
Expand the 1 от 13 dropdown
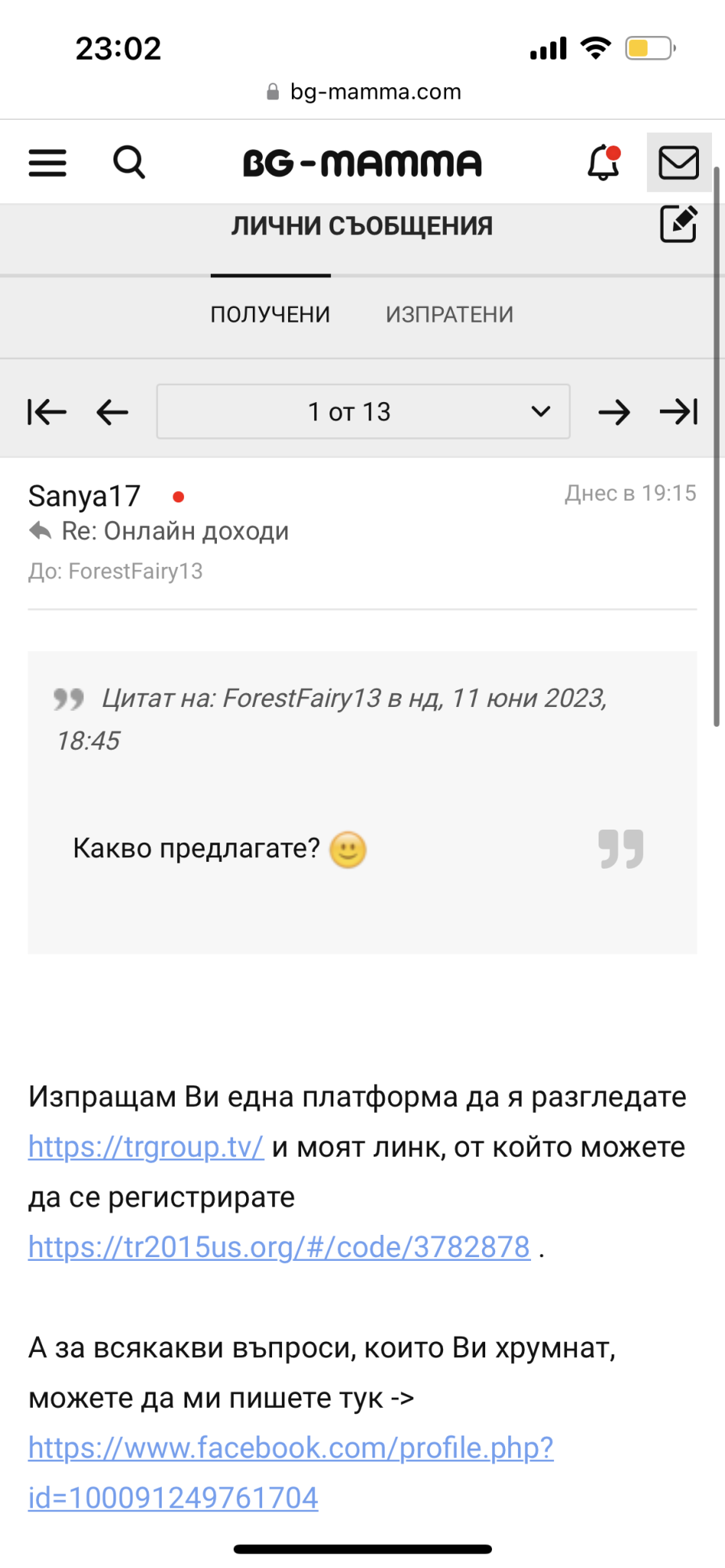coord(363,411)
